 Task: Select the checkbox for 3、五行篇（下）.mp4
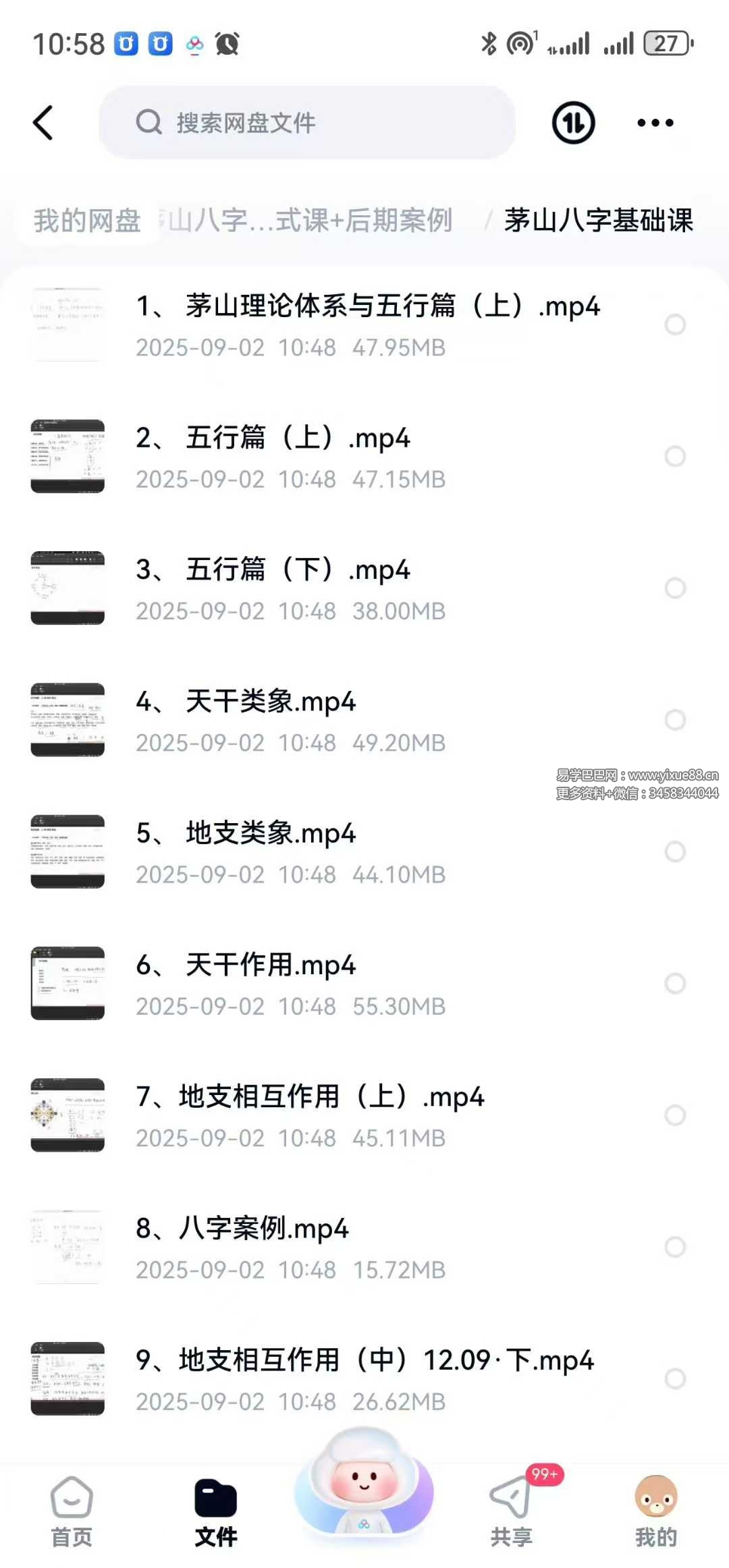(x=675, y=588)
